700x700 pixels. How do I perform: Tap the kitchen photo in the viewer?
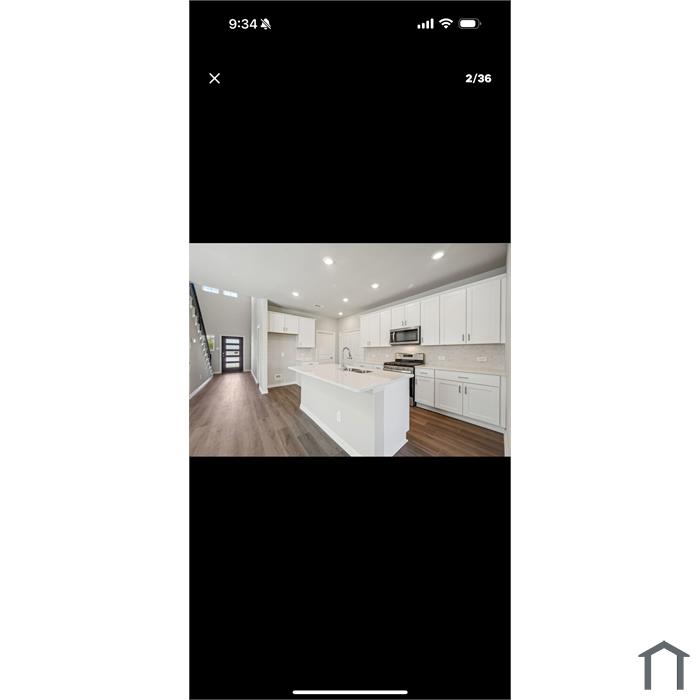[x=349, y=350]
